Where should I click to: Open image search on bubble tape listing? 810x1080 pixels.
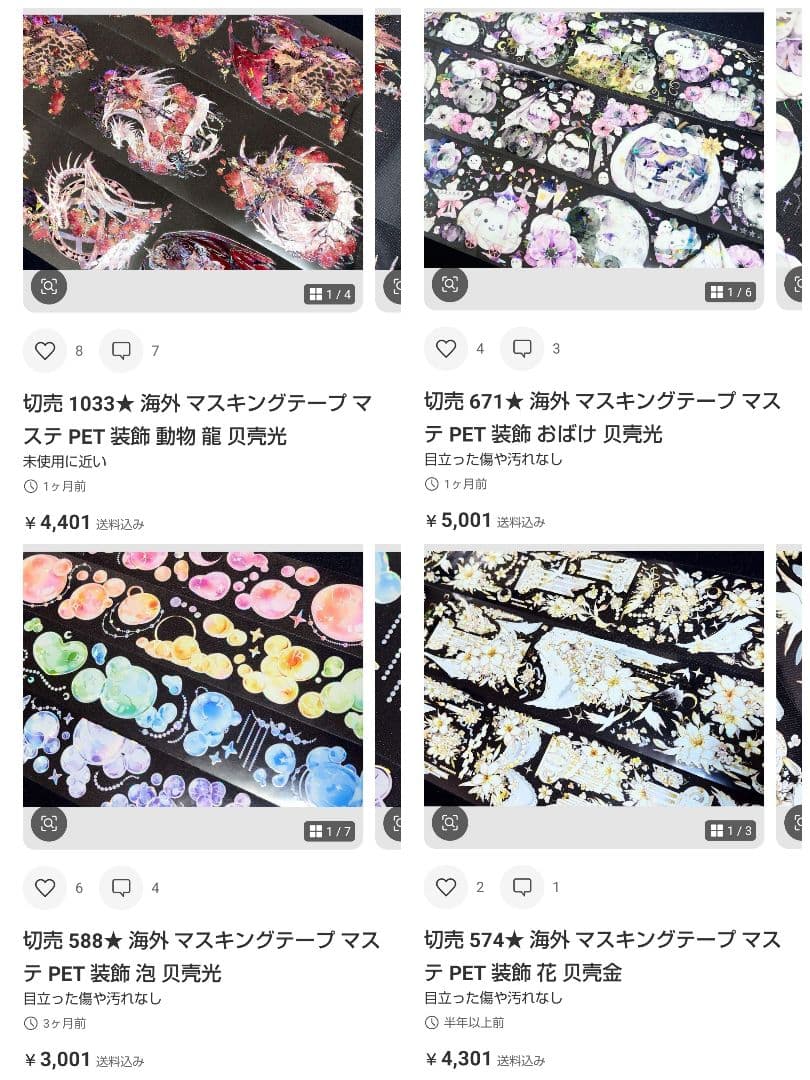48,824
